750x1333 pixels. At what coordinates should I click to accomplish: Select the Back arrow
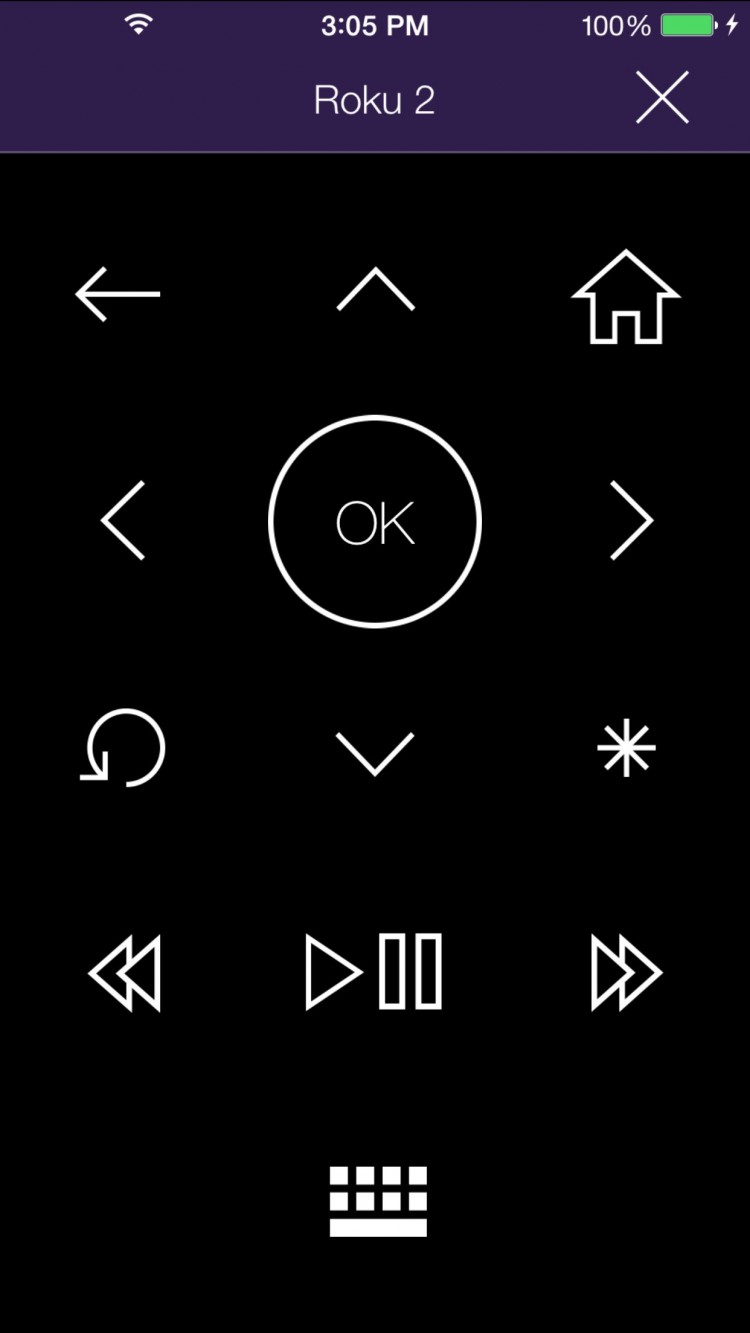(x=117, y=294)
